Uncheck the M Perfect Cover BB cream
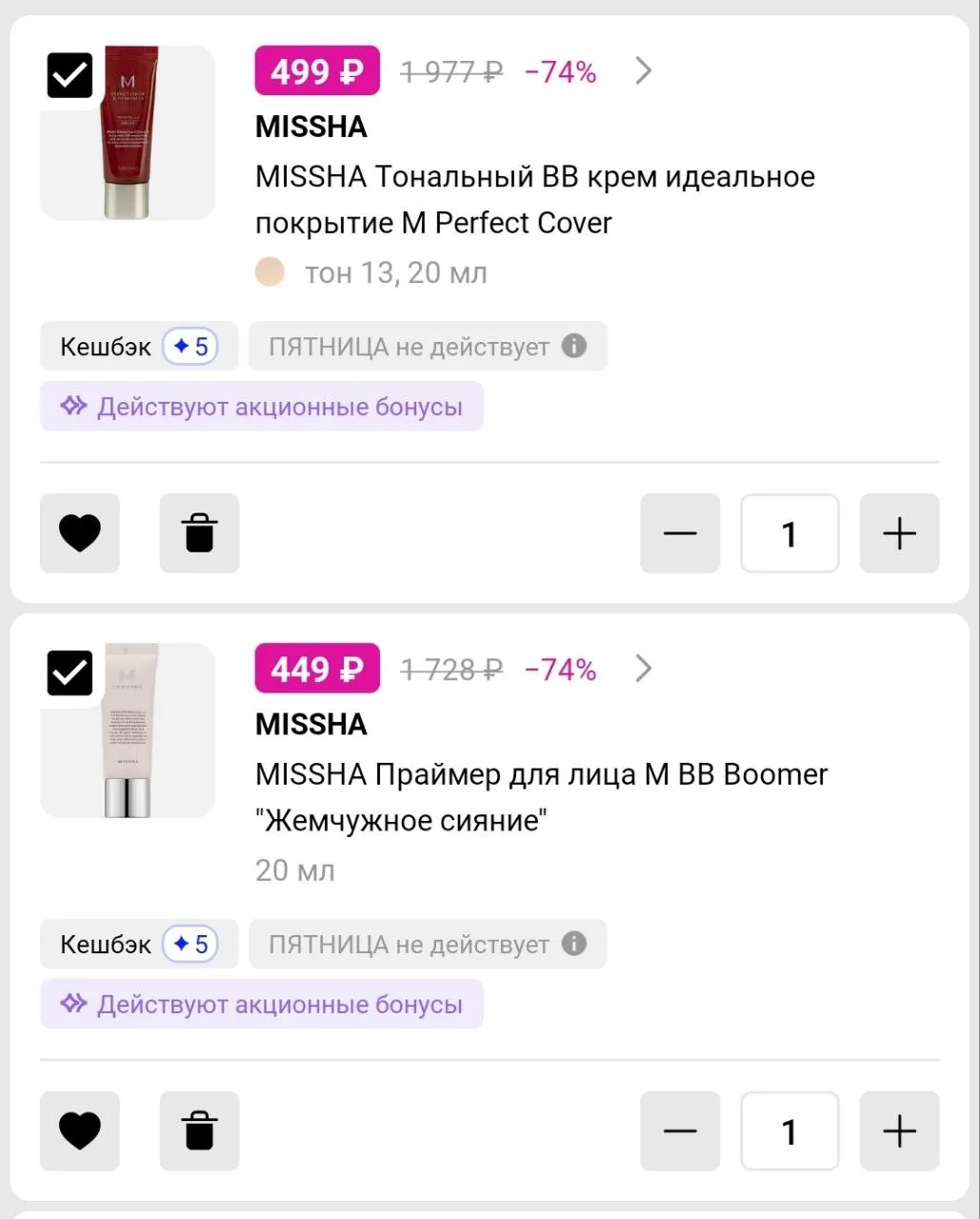This screenshot has width=980, height=1219. point(70,75)
